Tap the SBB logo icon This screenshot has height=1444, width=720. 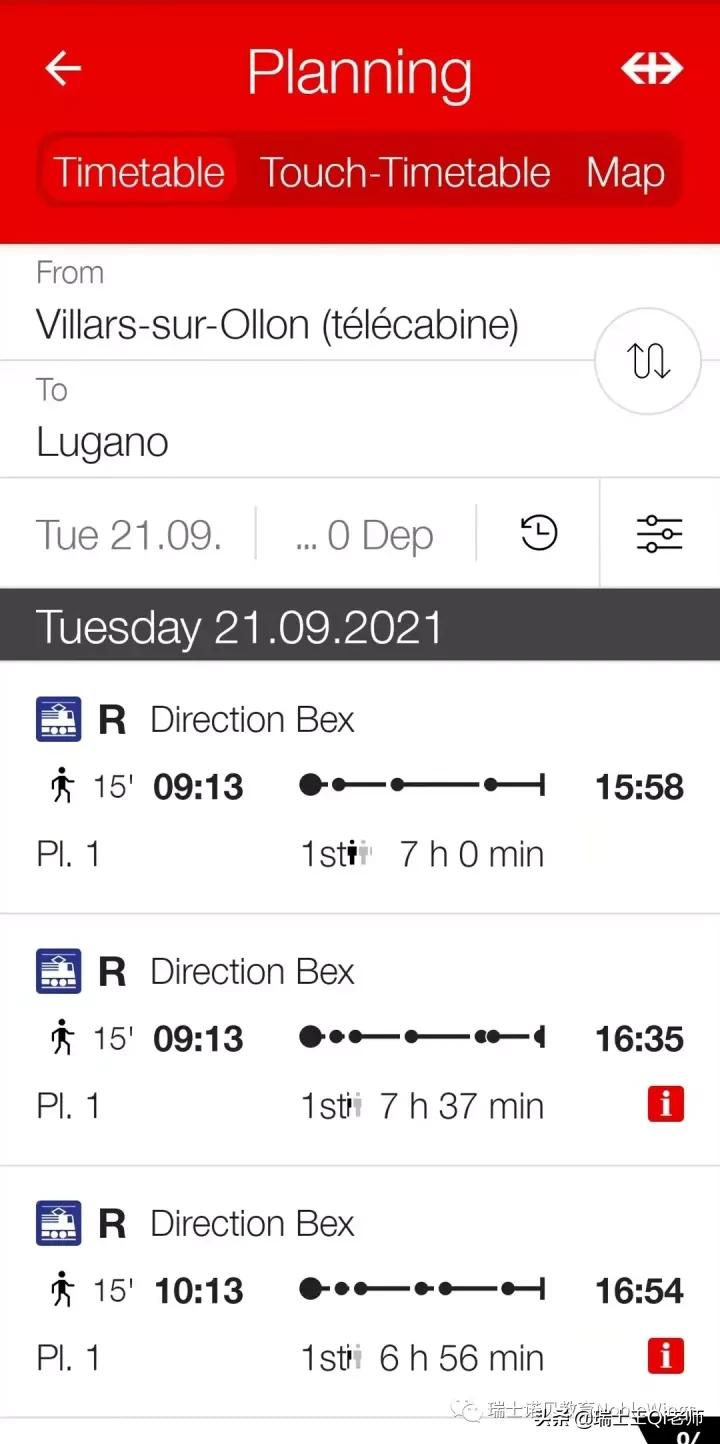[652, 69]
